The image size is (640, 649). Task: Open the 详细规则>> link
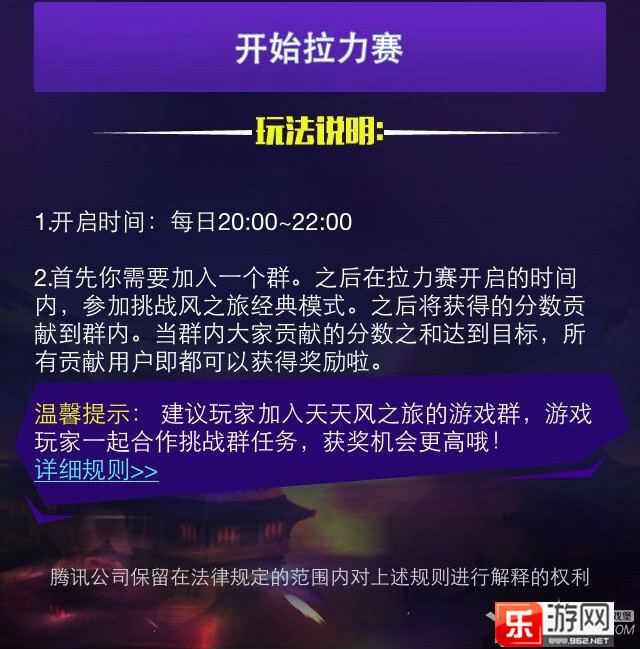[96, 471]
